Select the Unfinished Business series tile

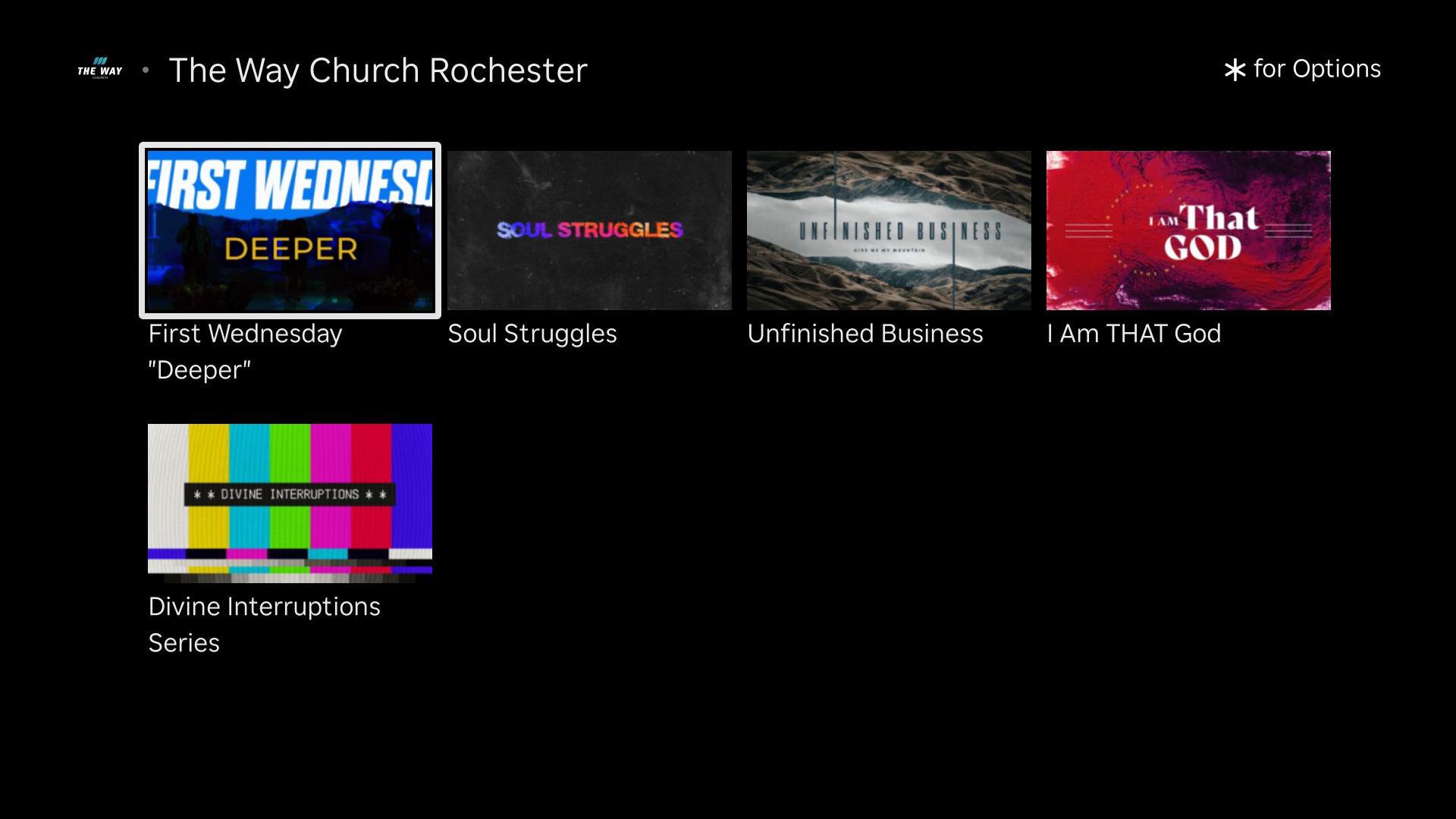(x=889, y=231)
